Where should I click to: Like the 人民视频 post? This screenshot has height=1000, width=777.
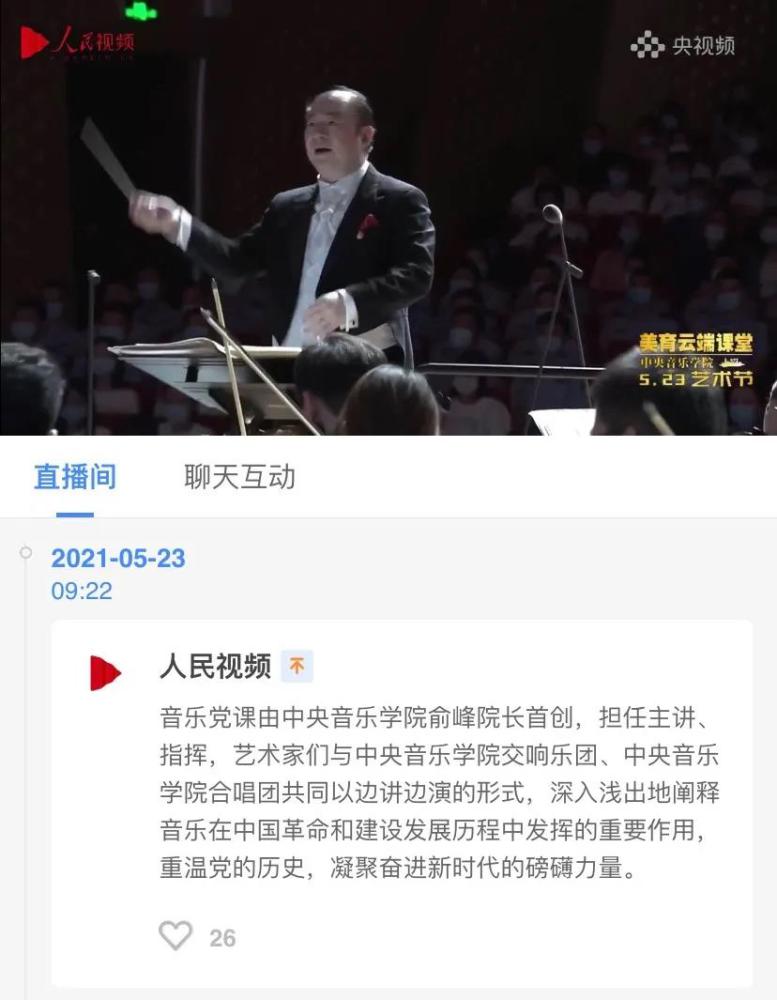coord(176,936)
